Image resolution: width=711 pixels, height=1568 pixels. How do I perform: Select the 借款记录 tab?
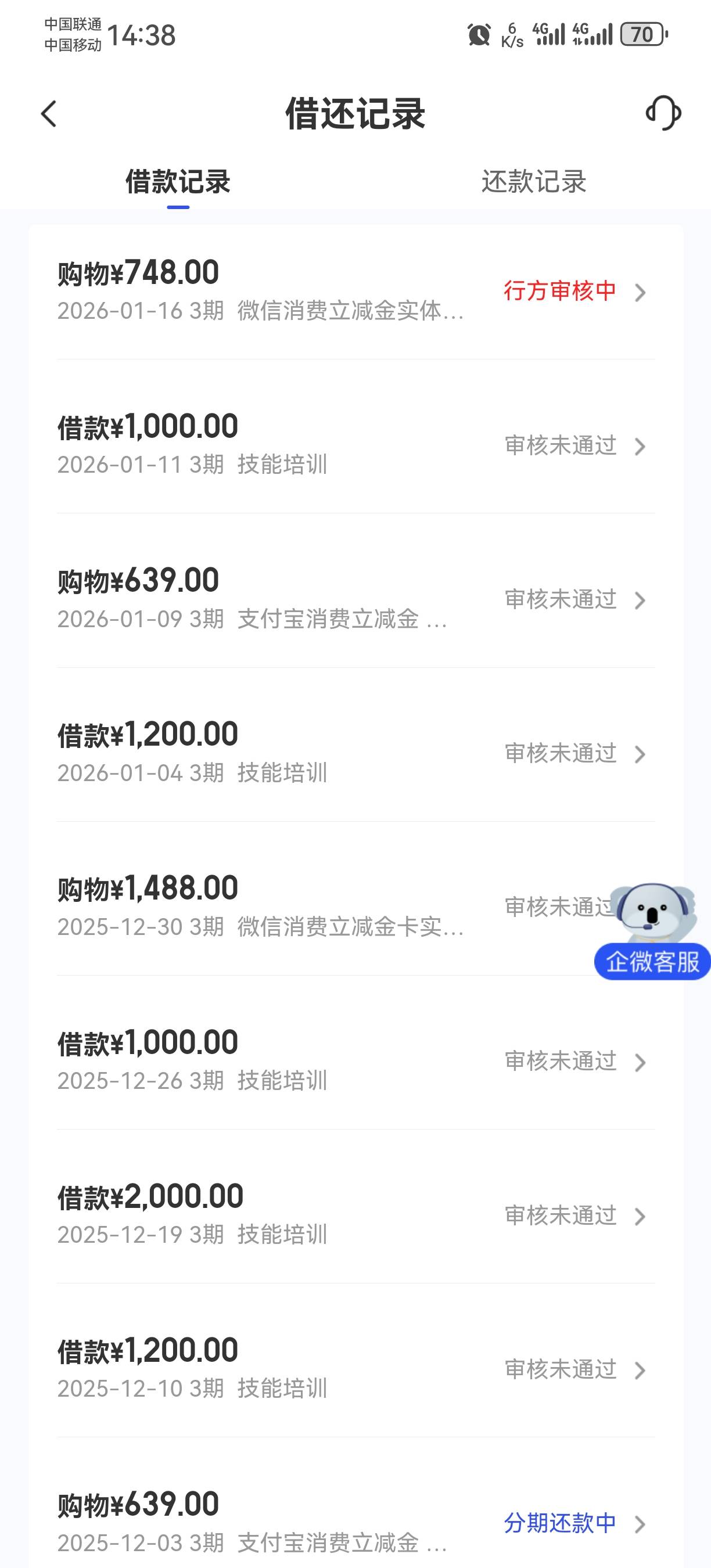click(178, 181)
